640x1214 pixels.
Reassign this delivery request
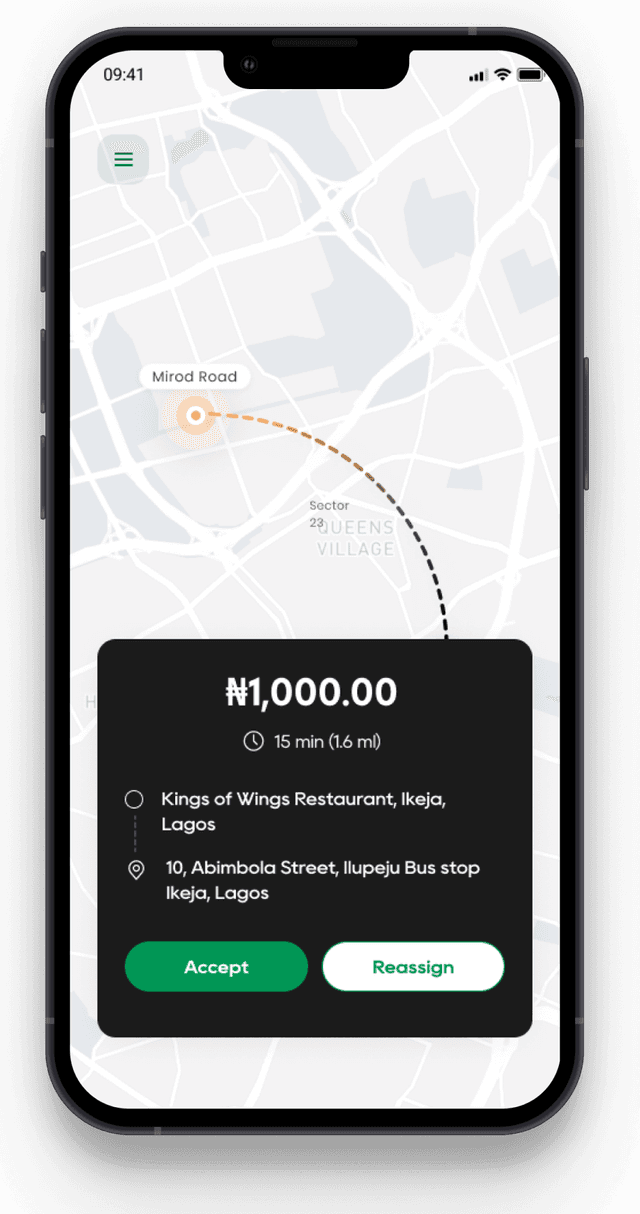[x=413, y=967]
